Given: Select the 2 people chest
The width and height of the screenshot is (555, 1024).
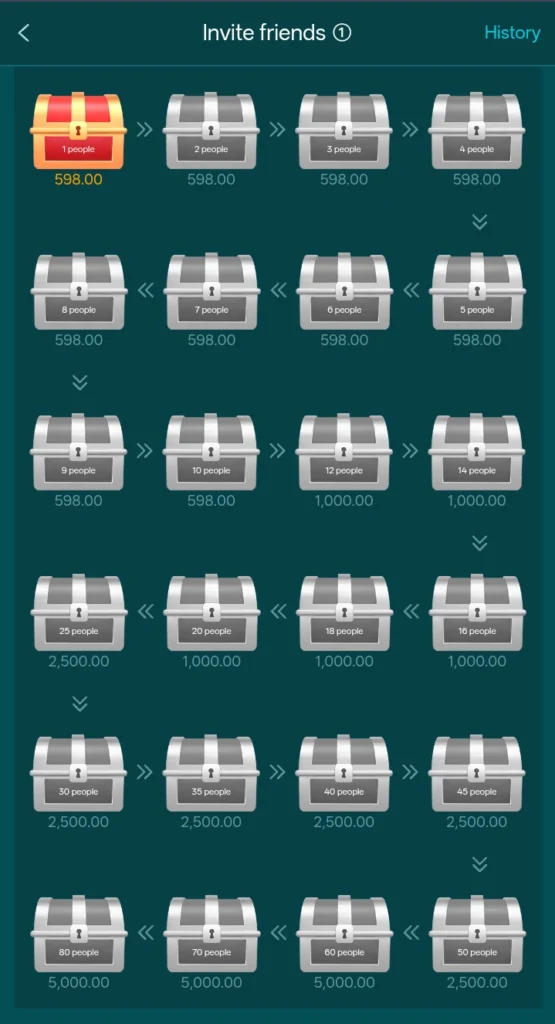Looking at the screenshot, I should tap(211, 131).
